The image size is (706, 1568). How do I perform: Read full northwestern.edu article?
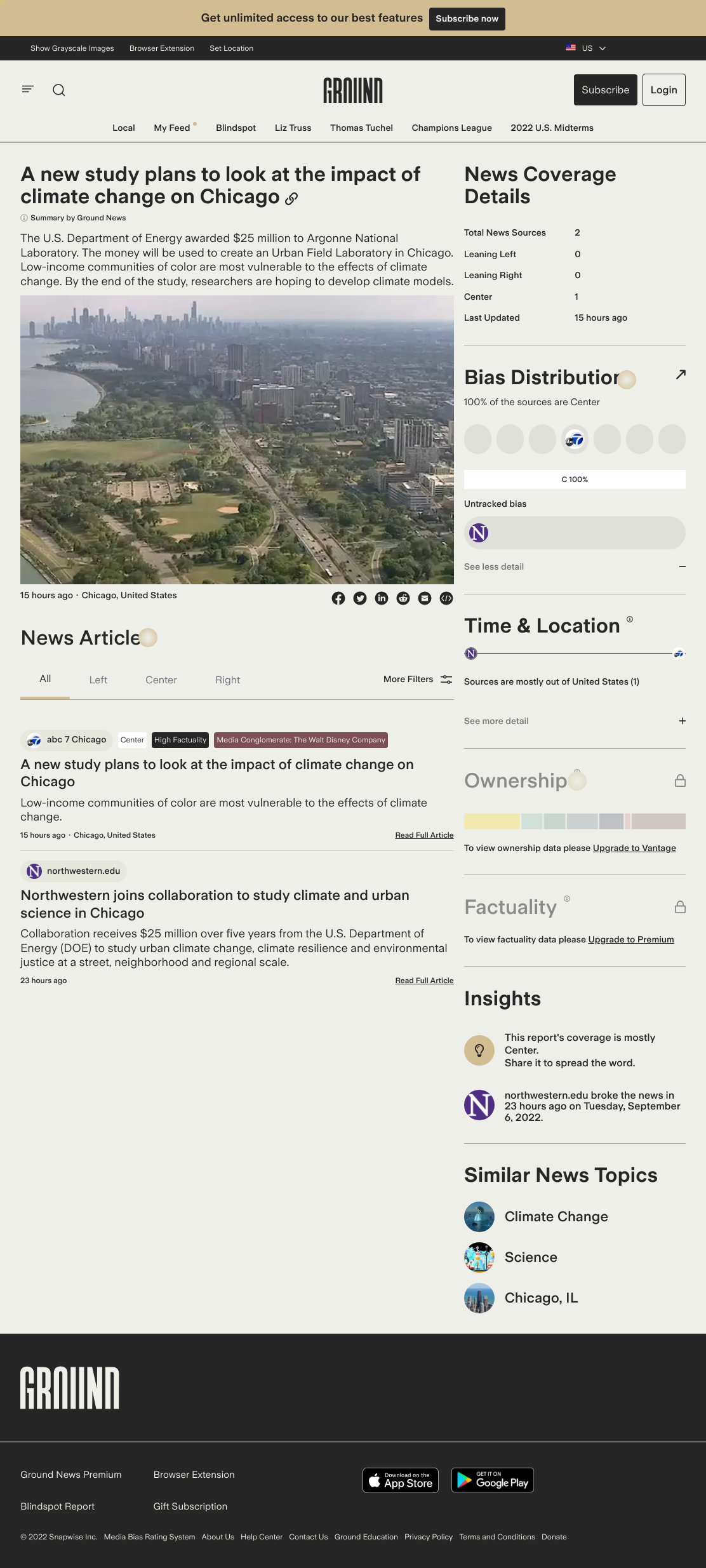coord(424,981)
